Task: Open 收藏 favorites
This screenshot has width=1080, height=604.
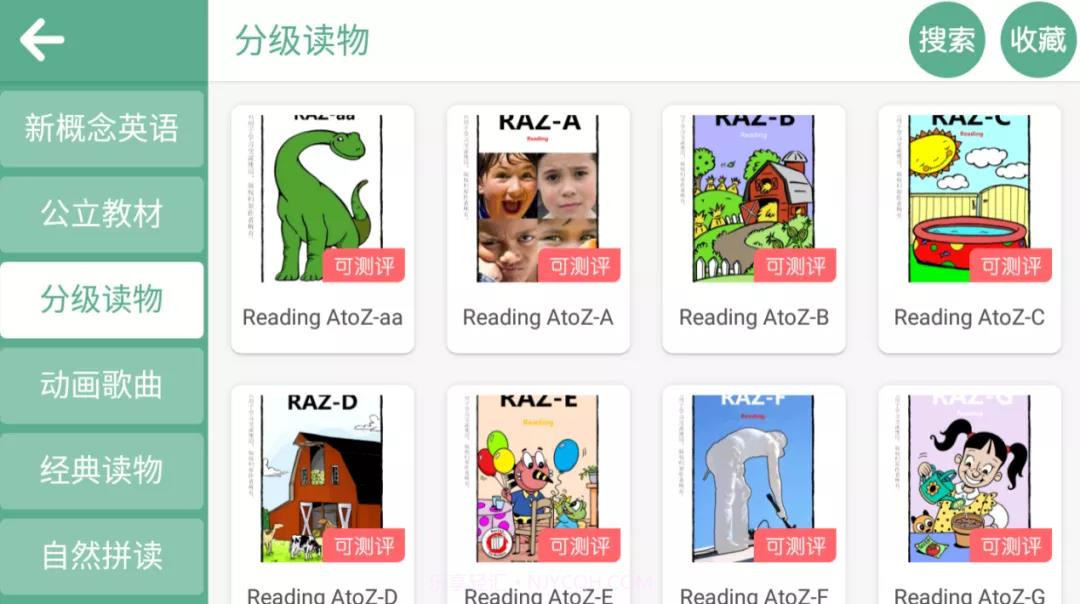Action: coord(1038,40)
